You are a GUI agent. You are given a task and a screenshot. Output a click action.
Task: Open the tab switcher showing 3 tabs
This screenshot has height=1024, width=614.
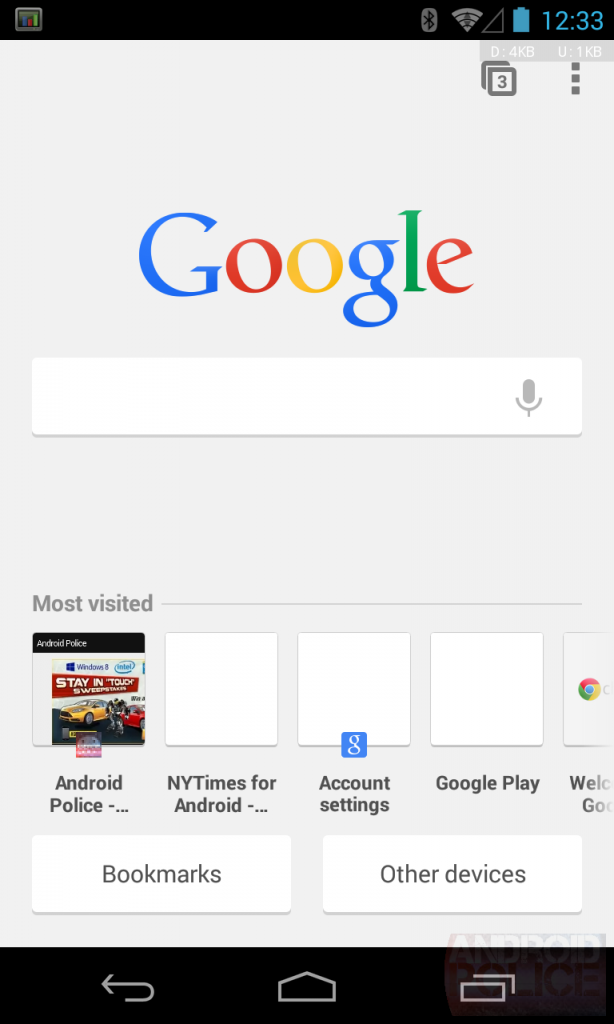click(499, 80)
